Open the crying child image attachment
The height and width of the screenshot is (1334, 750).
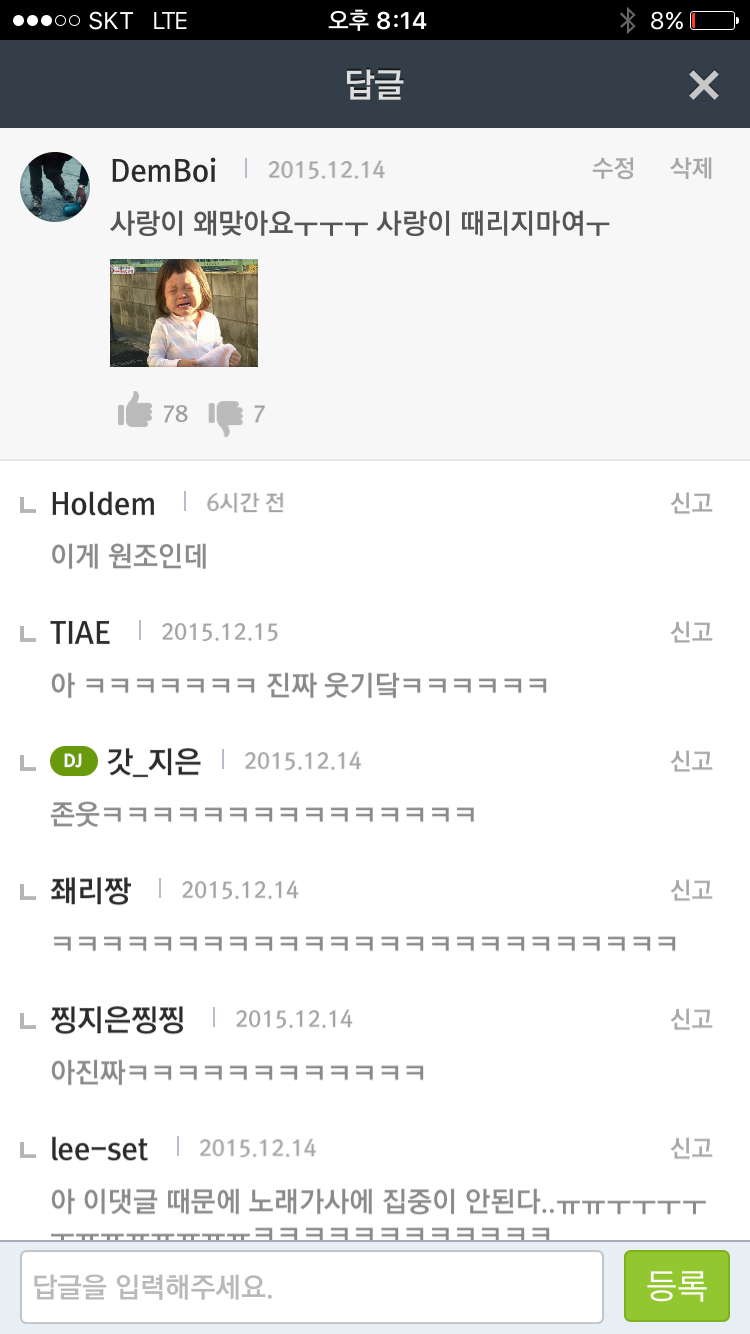tap(184, 313)
